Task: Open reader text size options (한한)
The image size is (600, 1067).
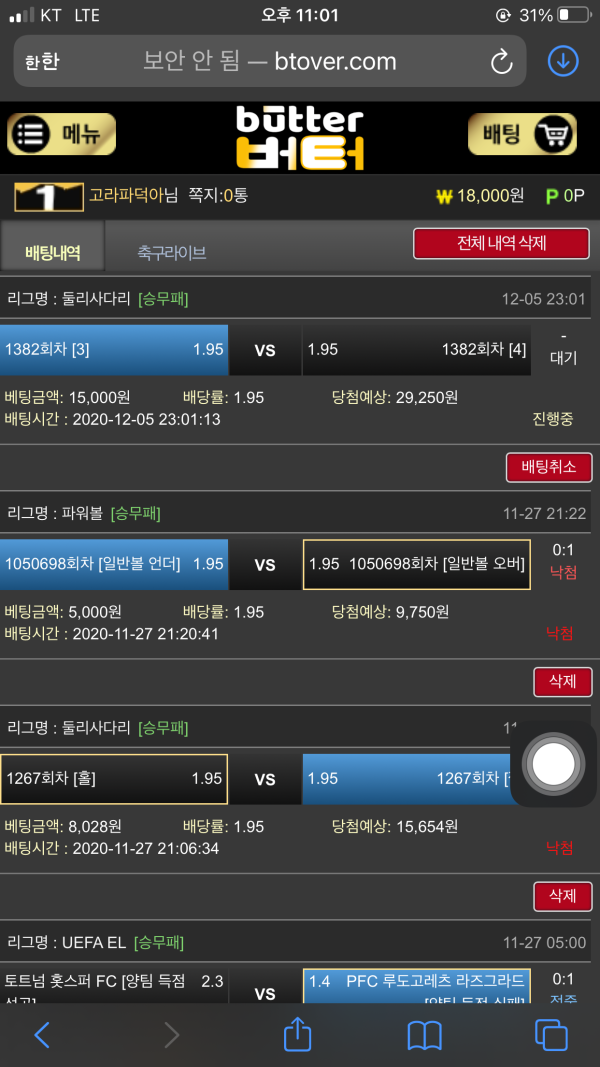Action: click(42, 62)
